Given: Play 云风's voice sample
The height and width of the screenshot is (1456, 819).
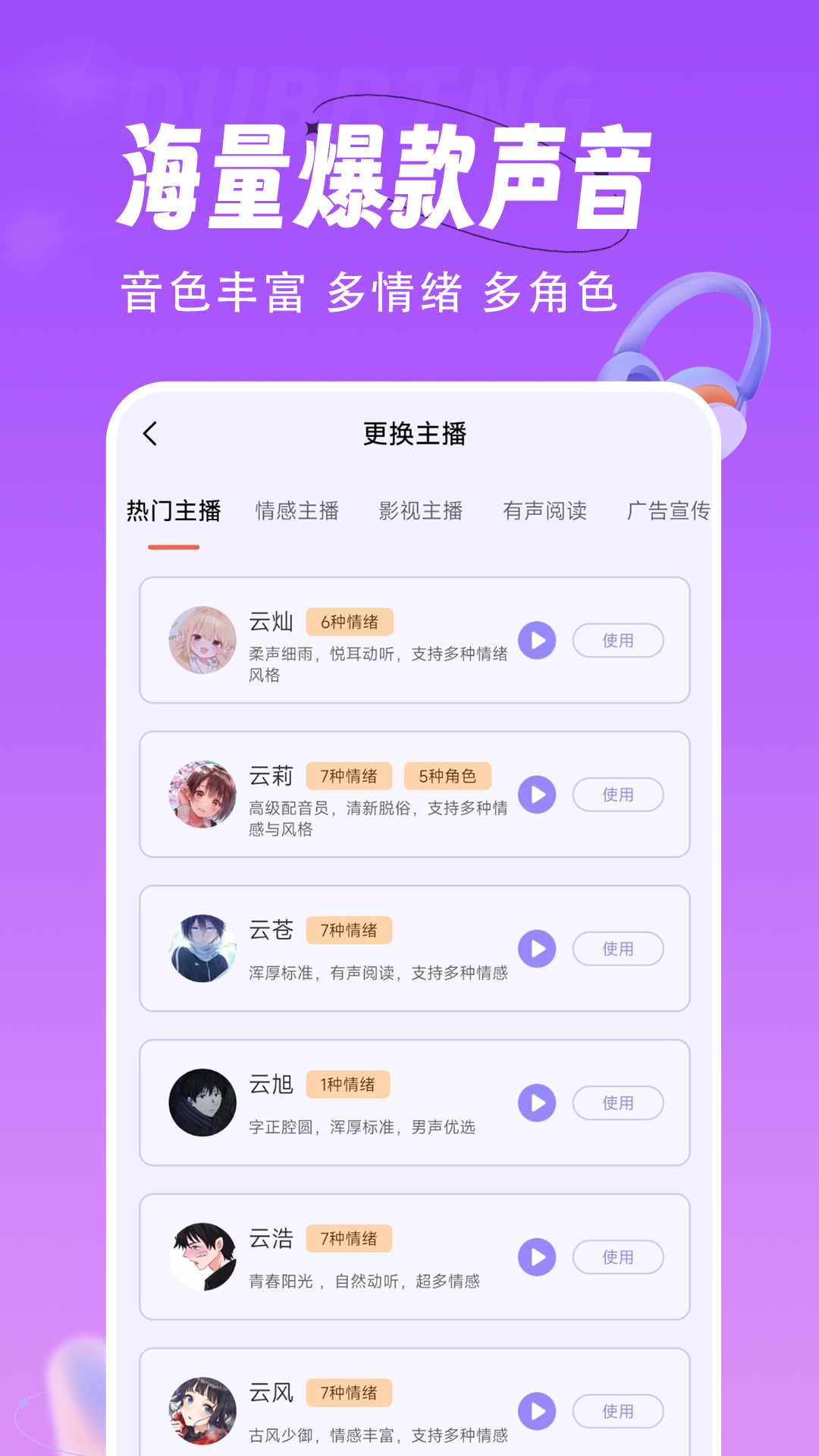Looking at the screenshot, I should coord(538,1411).
